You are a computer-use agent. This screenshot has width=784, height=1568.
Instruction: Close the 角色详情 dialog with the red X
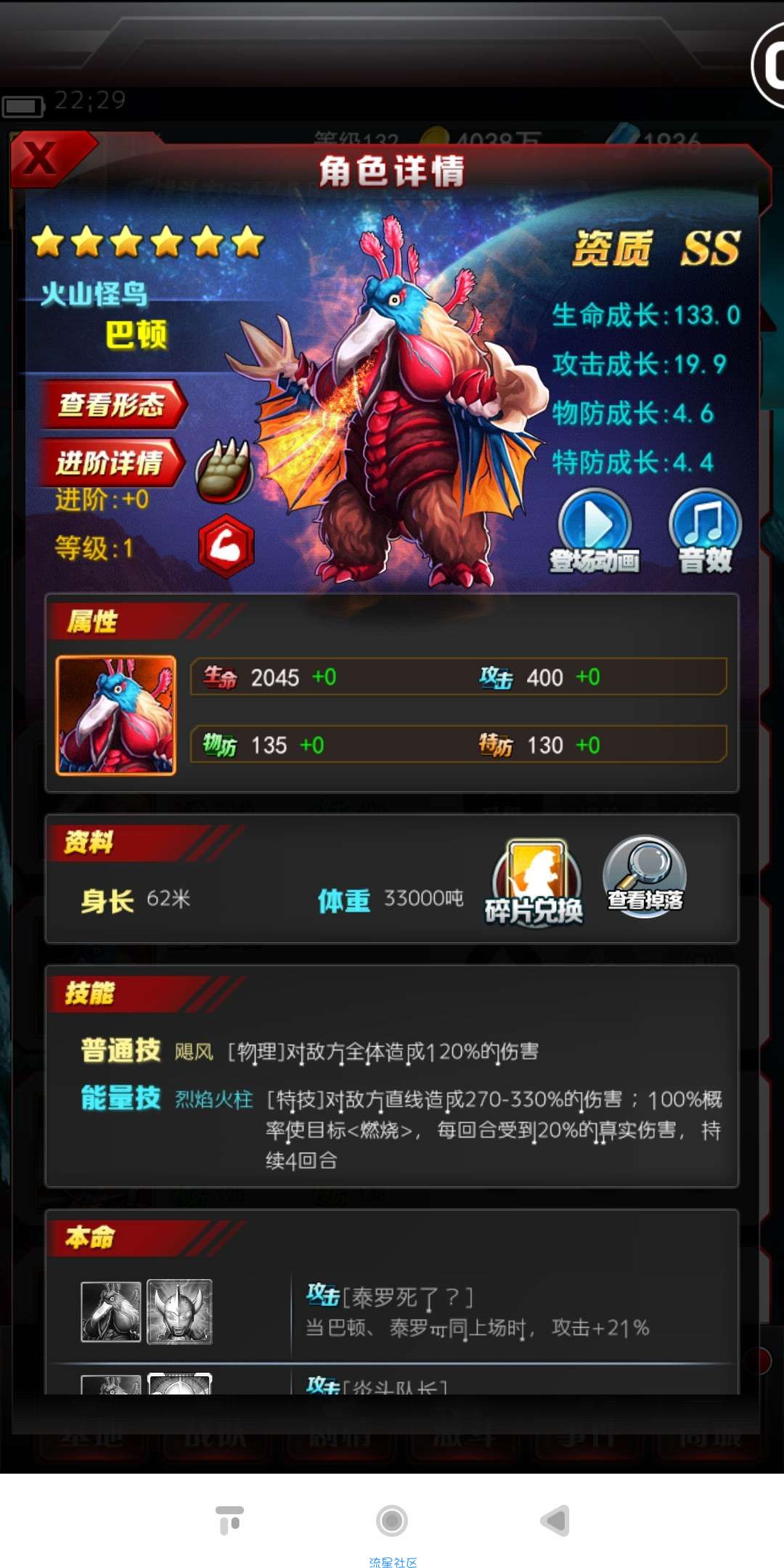pyautogui.click(x=42, y=158)
